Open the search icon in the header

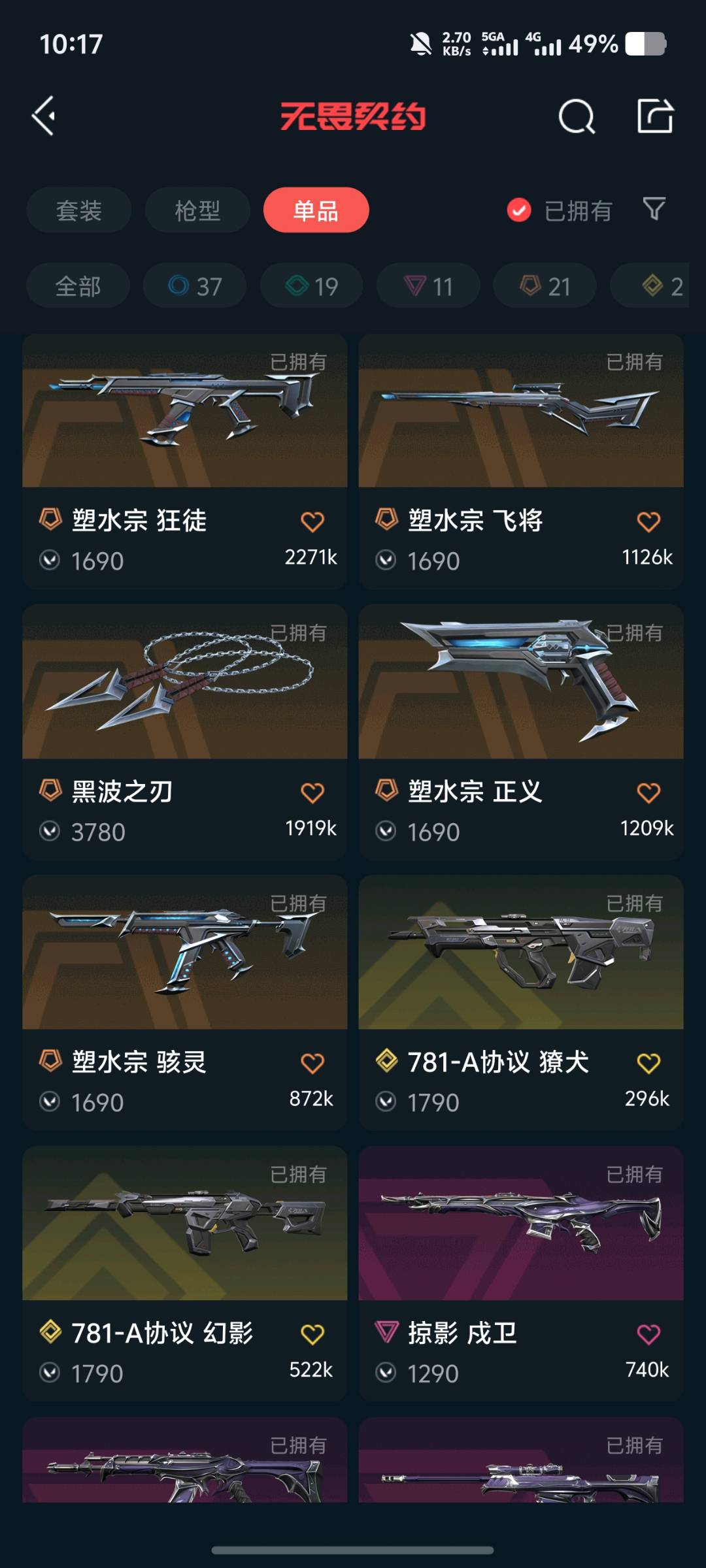point(577,117)
